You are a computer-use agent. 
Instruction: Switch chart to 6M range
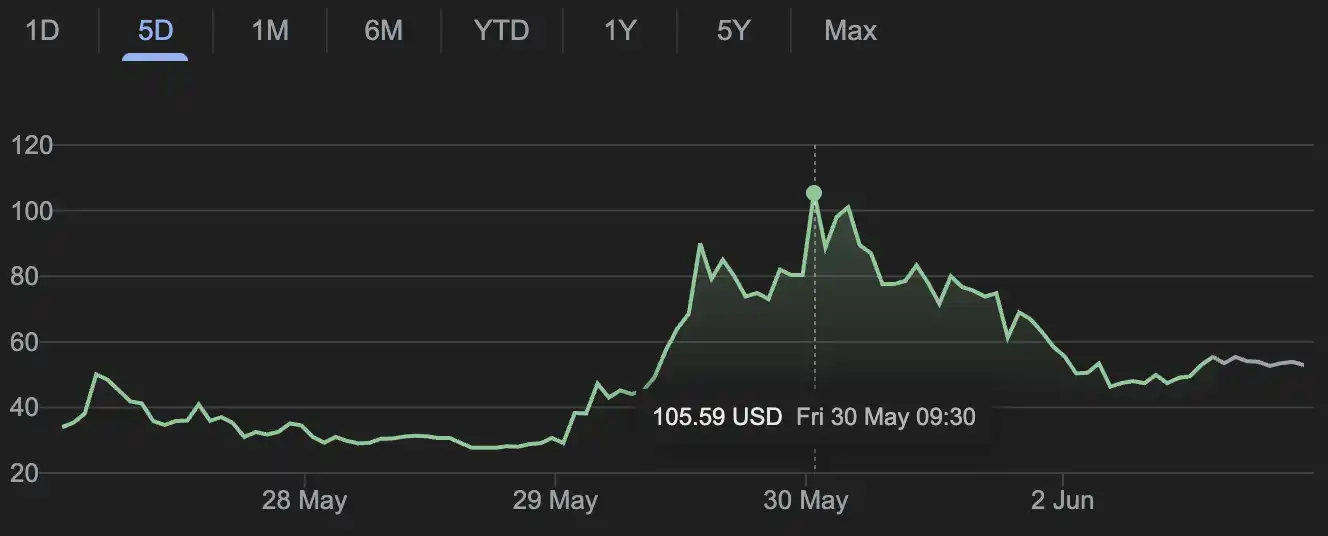[x=383, y=31]
